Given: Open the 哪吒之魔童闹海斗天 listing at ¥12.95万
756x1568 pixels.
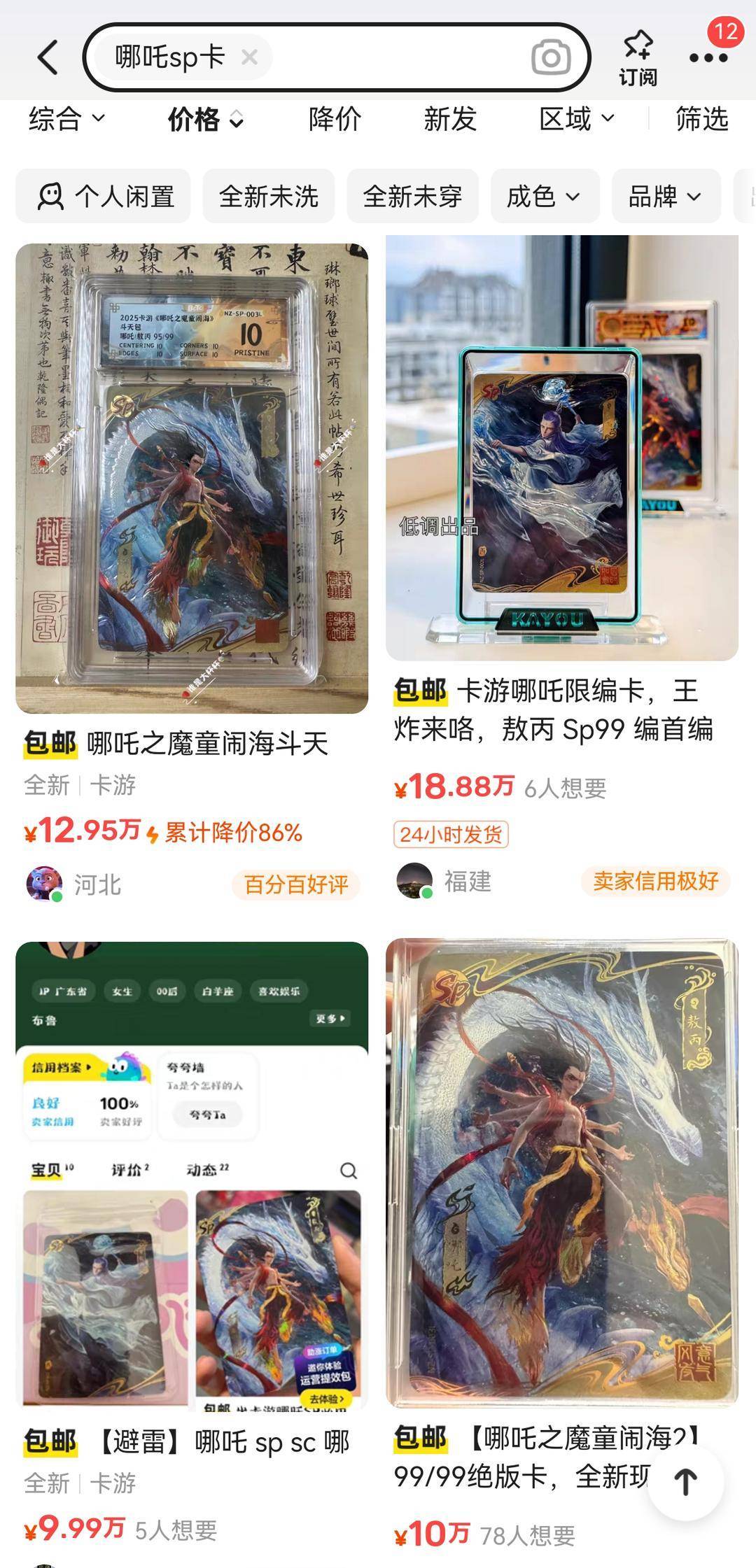Looking at the screenshot, I should click(192, 479).
